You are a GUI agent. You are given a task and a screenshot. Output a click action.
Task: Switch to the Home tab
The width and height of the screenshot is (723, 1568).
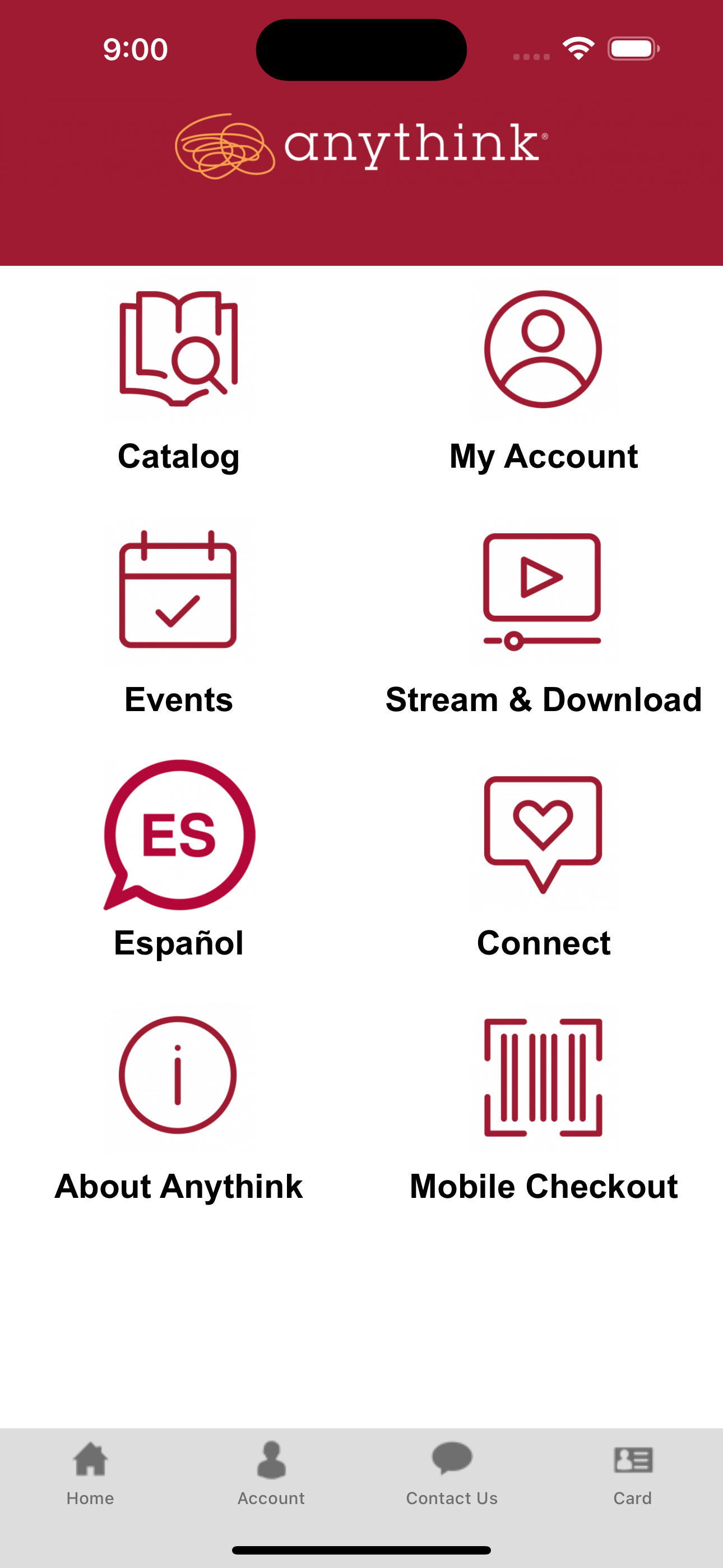point(90,1474)
